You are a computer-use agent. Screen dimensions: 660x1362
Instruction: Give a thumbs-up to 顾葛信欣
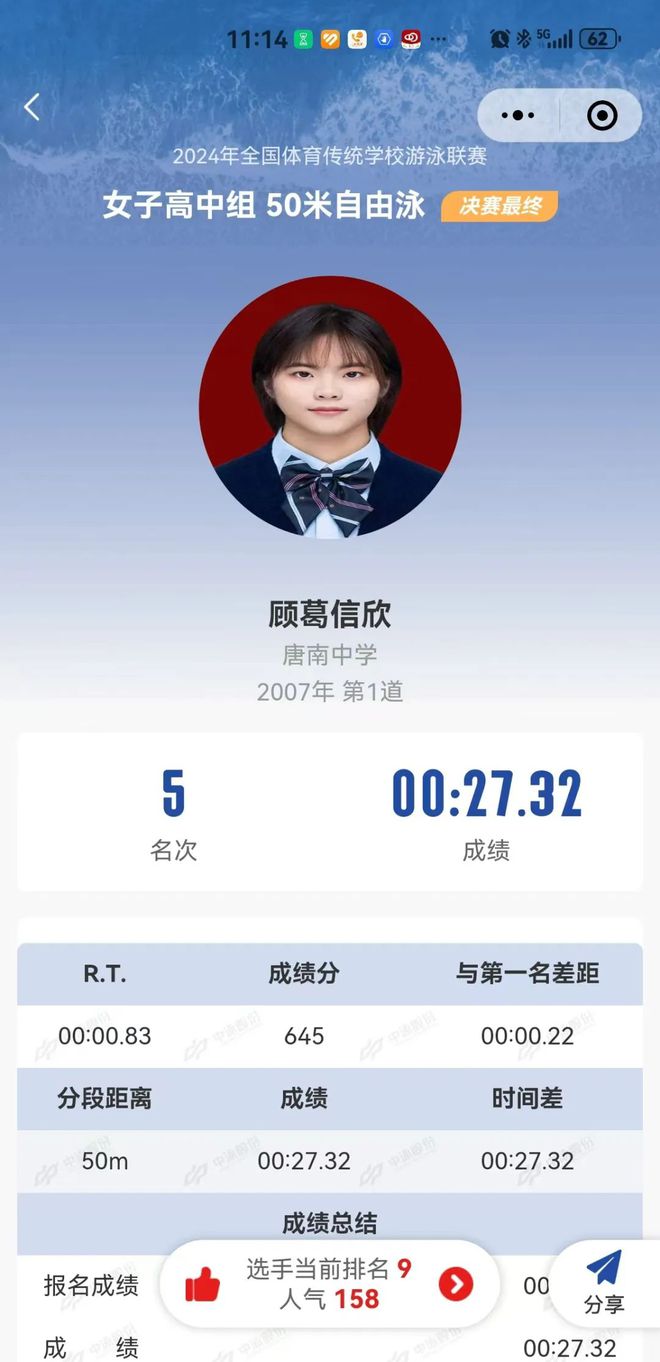point(202,1285)
